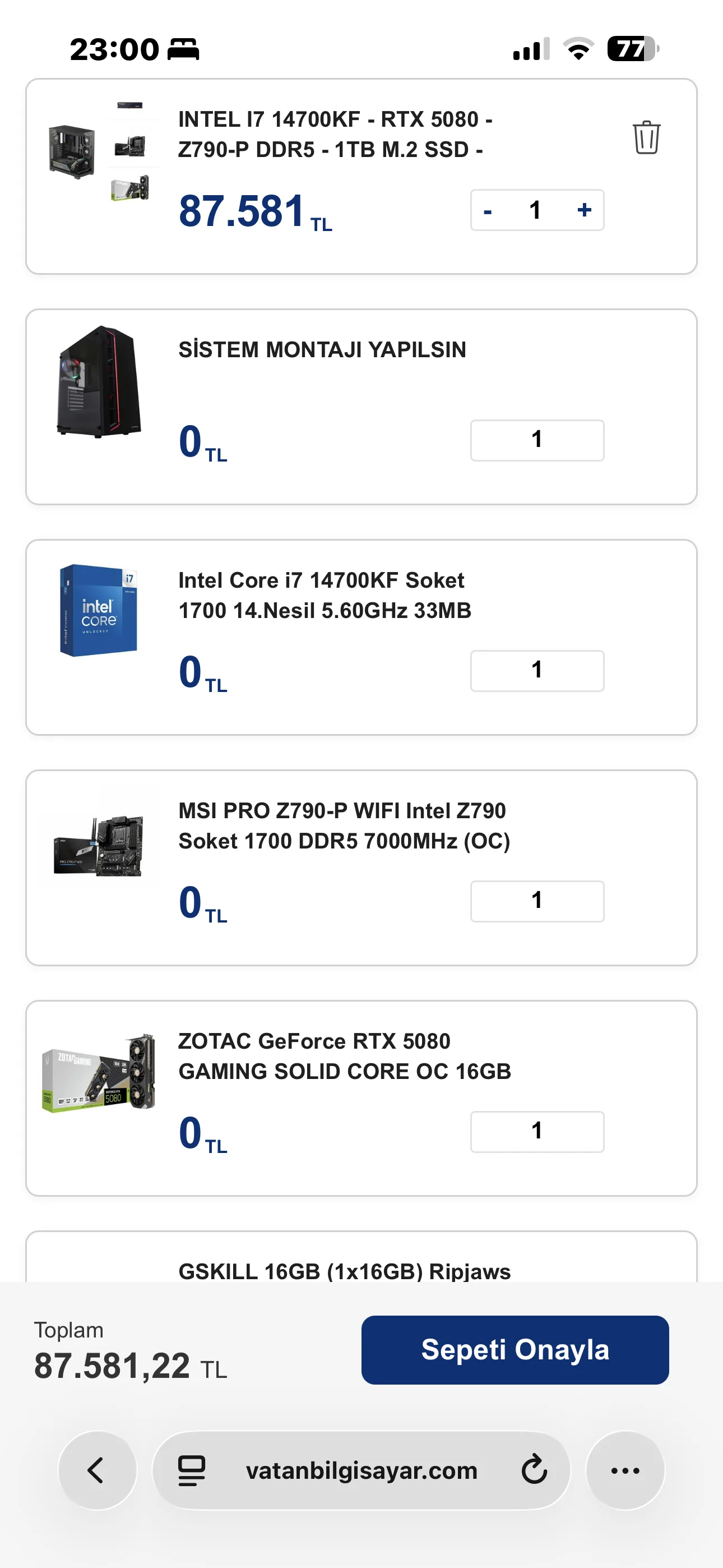Screen dimensions: 723x1568
Task: Tap the vatanbilgisayar.com address field
Action: [361, 1470]
